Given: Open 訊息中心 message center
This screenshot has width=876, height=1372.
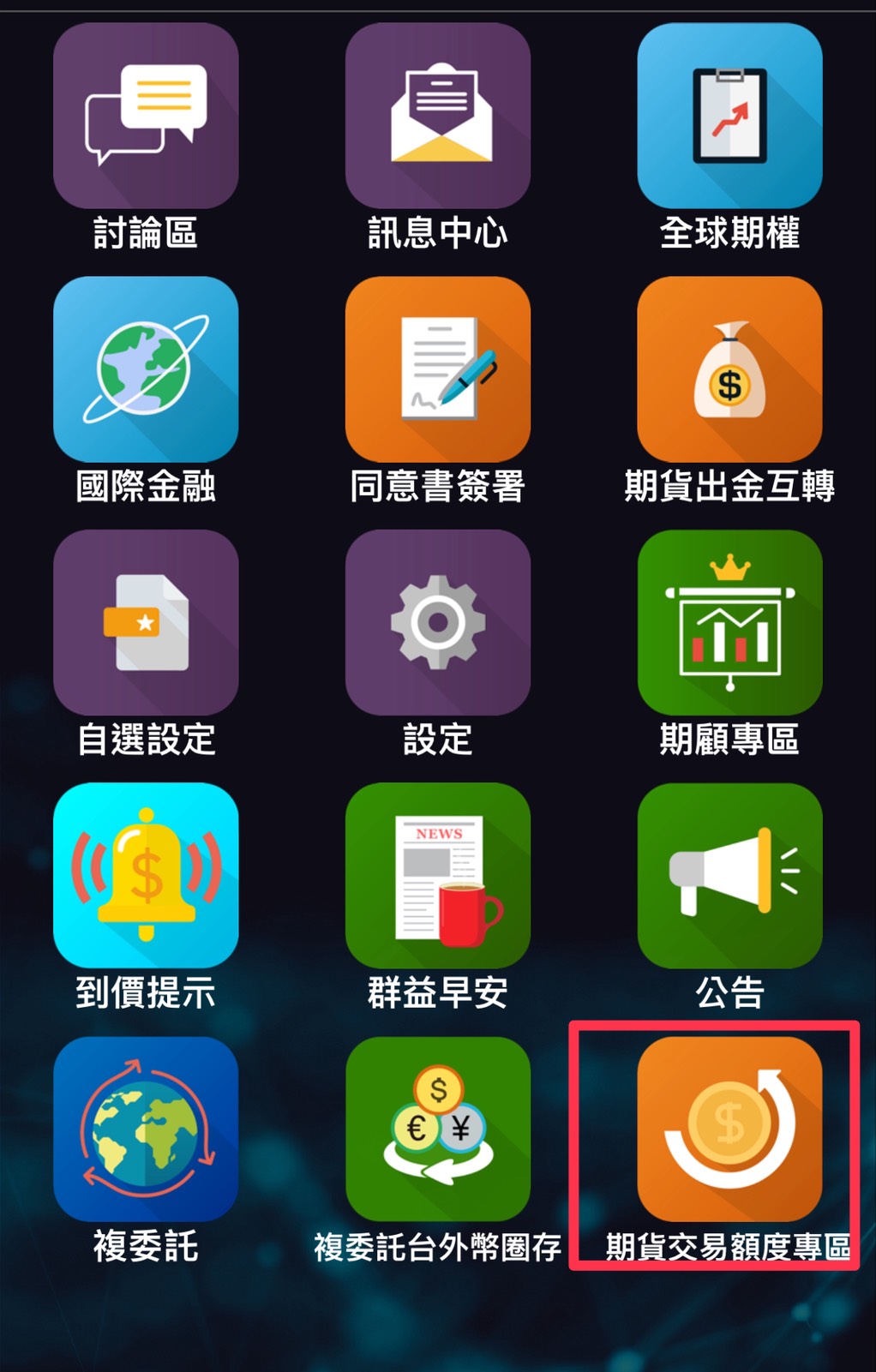Looking at the screenshot, I should tap(437, 116).
